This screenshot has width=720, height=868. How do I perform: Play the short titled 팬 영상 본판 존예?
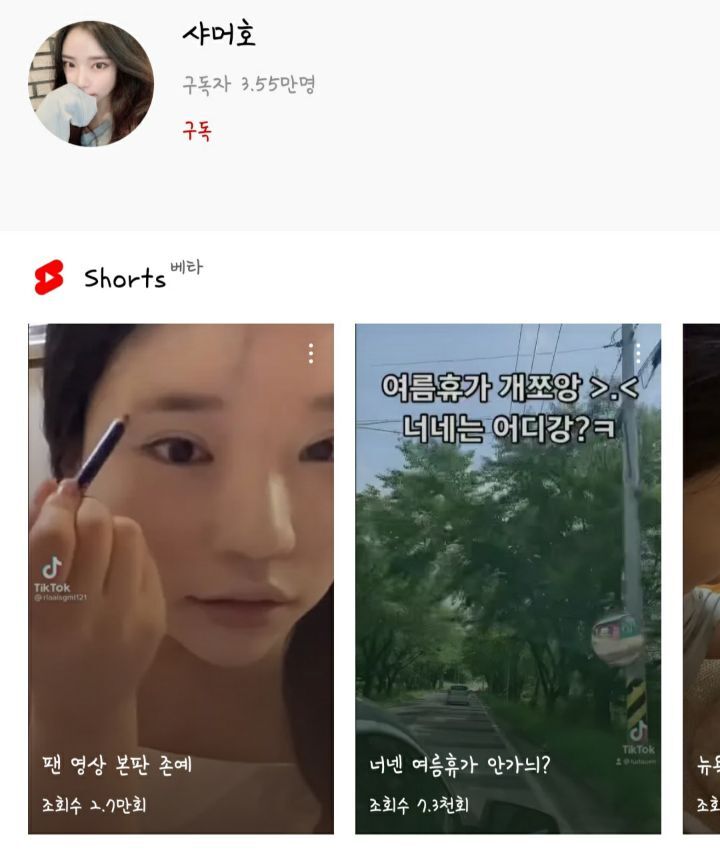pyautogui.click(x=181, y=578)
